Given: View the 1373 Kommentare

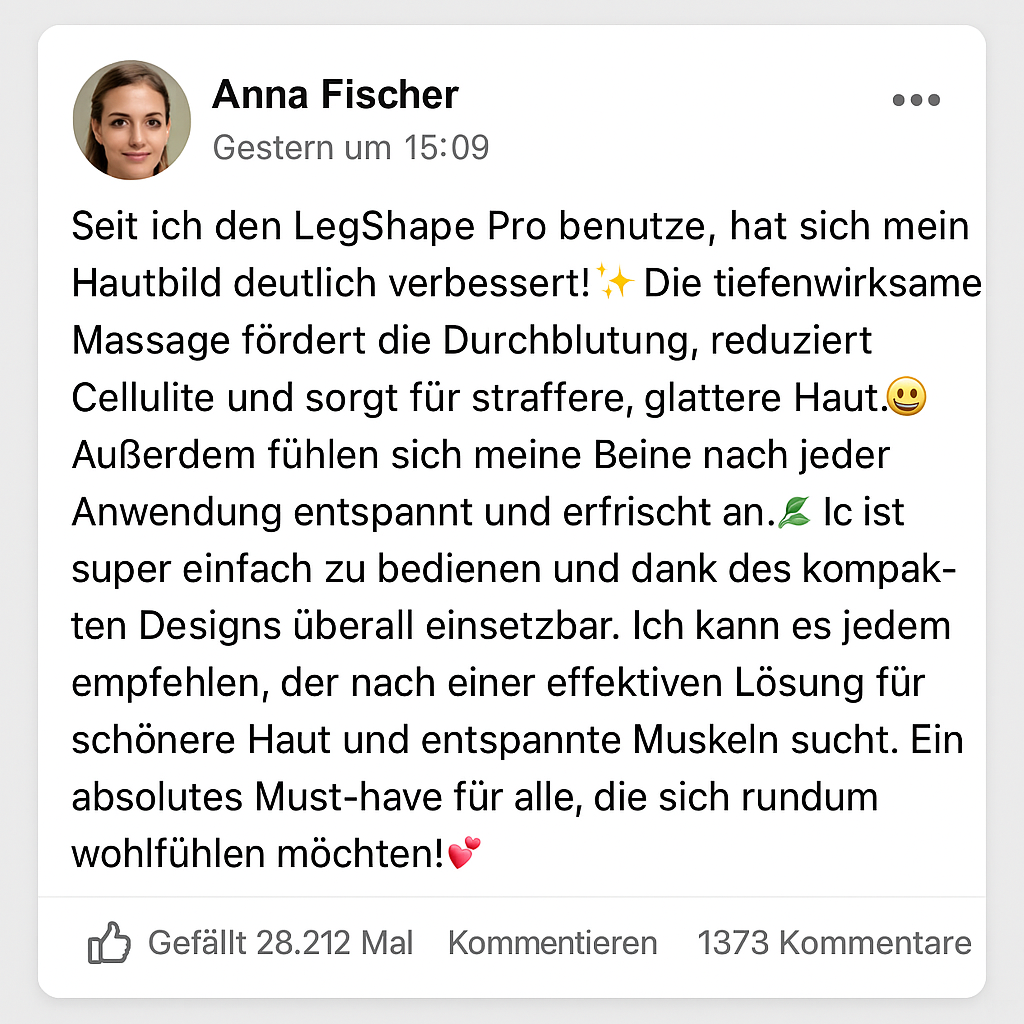Looking at the screenshot, I should click(x=834, y=942).
